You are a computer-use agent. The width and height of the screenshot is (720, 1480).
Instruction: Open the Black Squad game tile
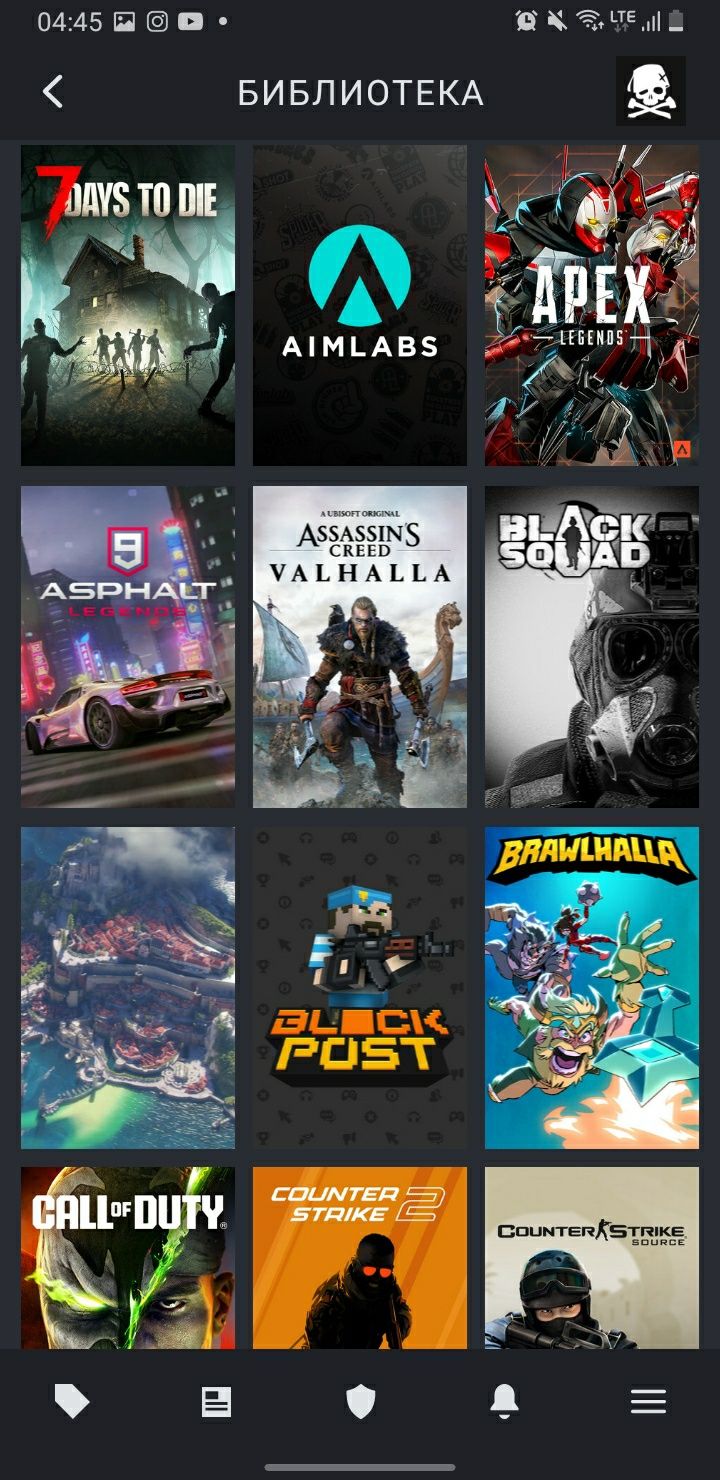(x=592, y=646)
